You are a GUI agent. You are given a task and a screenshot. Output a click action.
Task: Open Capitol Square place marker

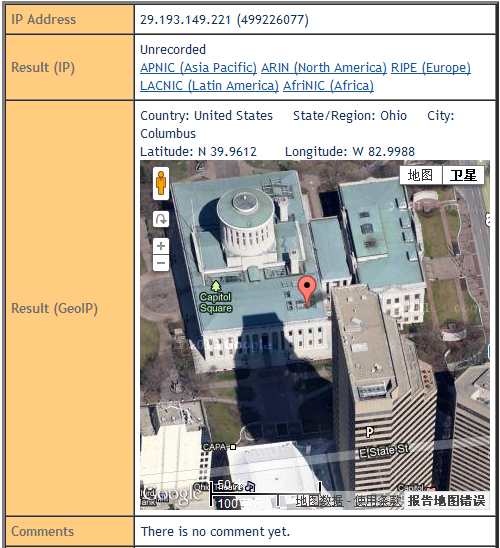point(216,297)
